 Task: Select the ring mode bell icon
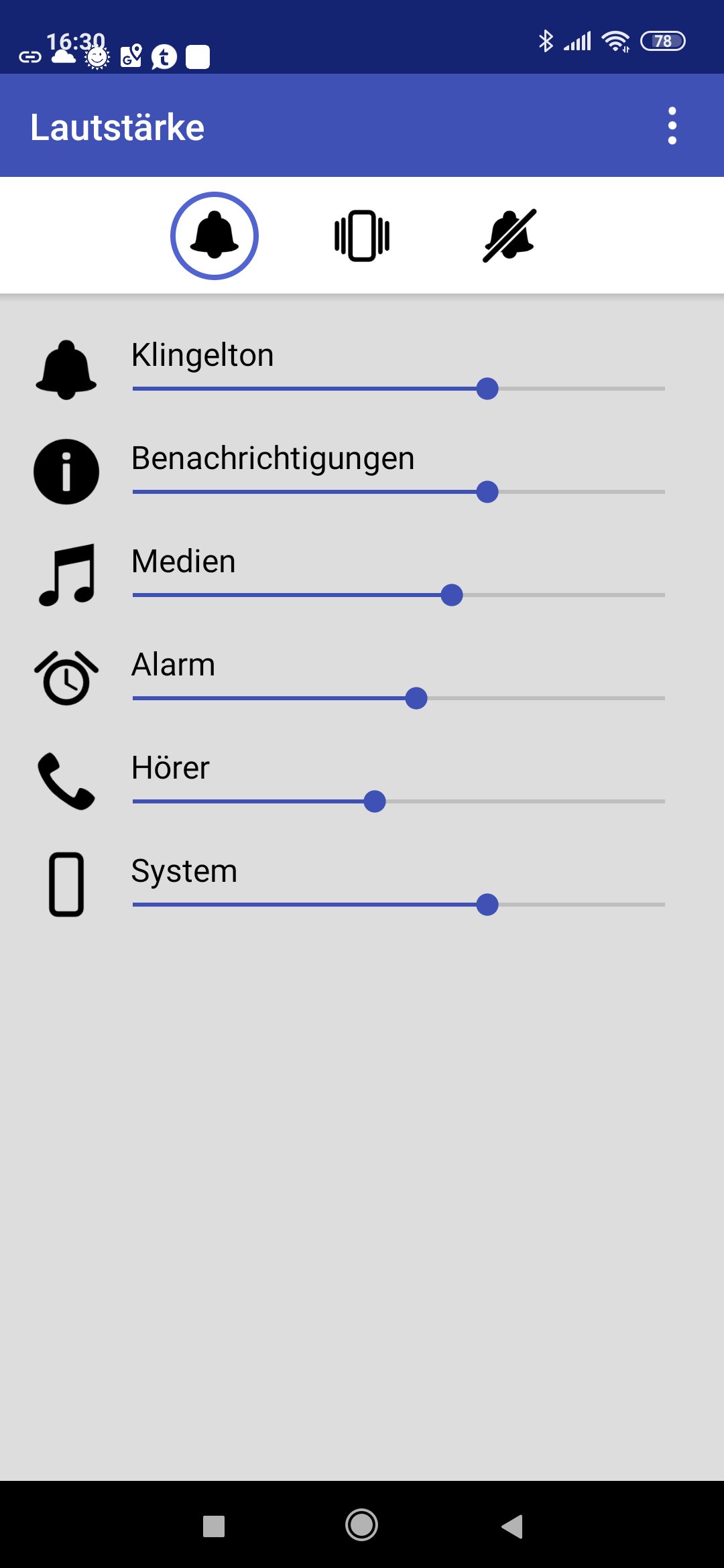coord(215,236)
